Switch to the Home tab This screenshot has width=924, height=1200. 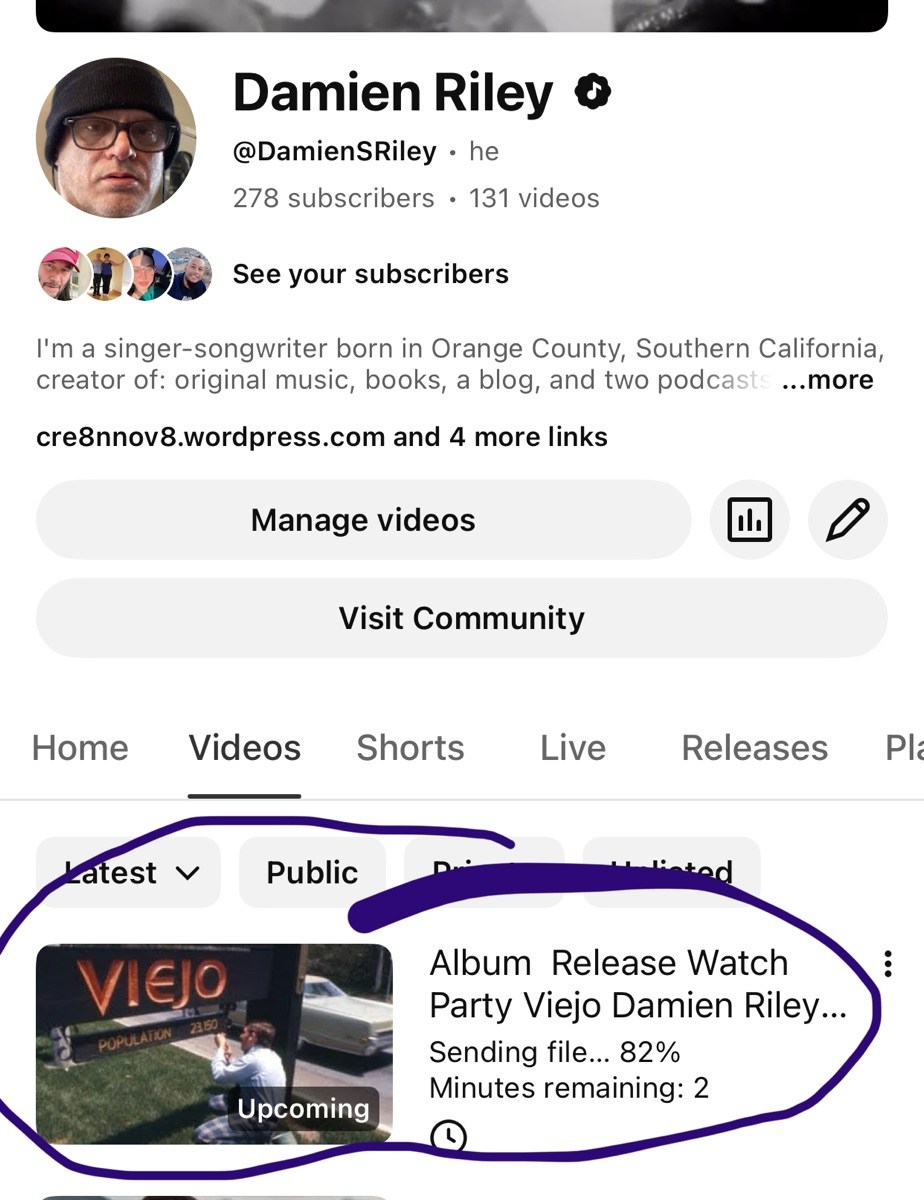(x=80, y=748)
